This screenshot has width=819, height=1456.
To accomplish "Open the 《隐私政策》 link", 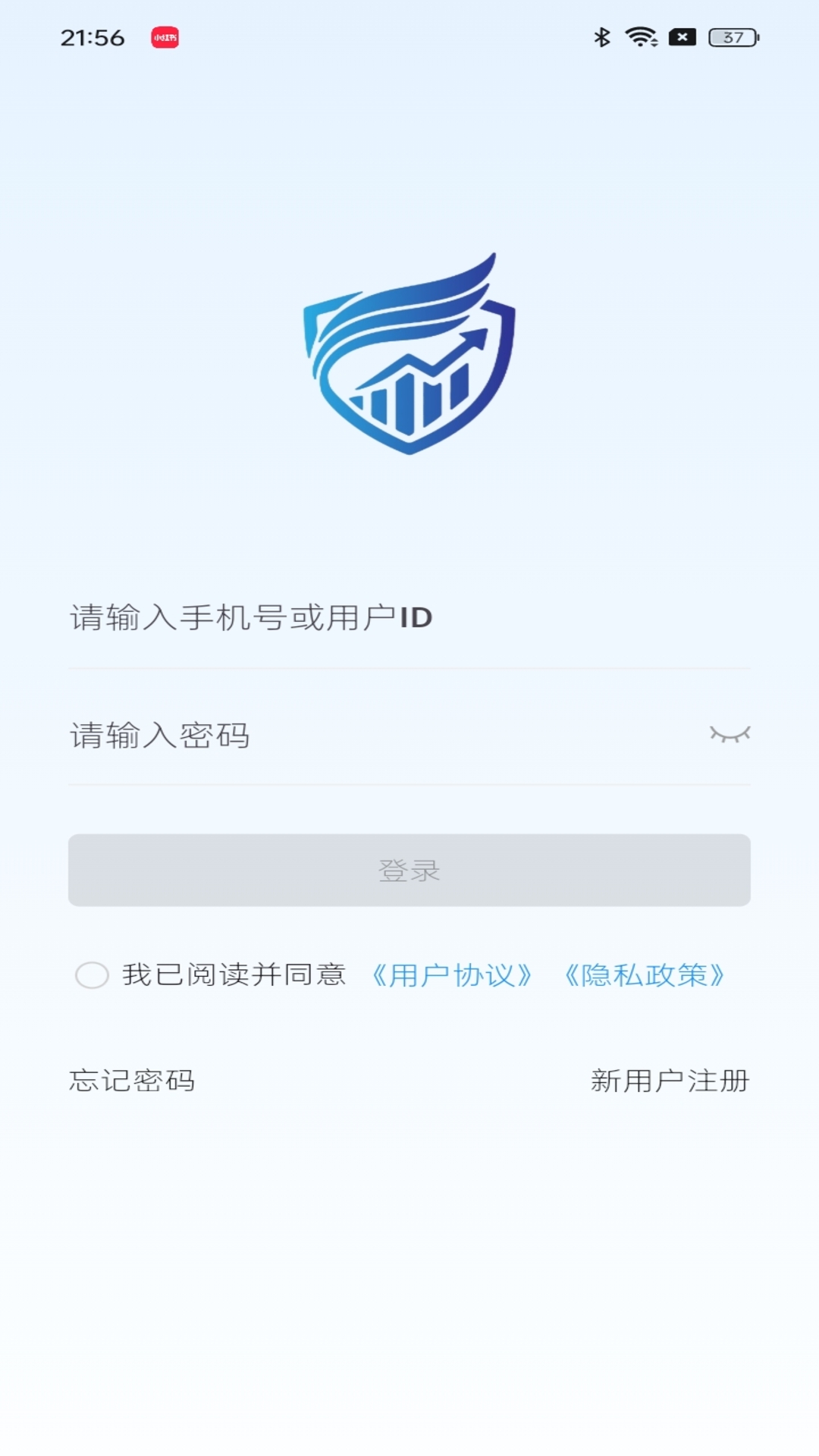I will click(644, 975).
